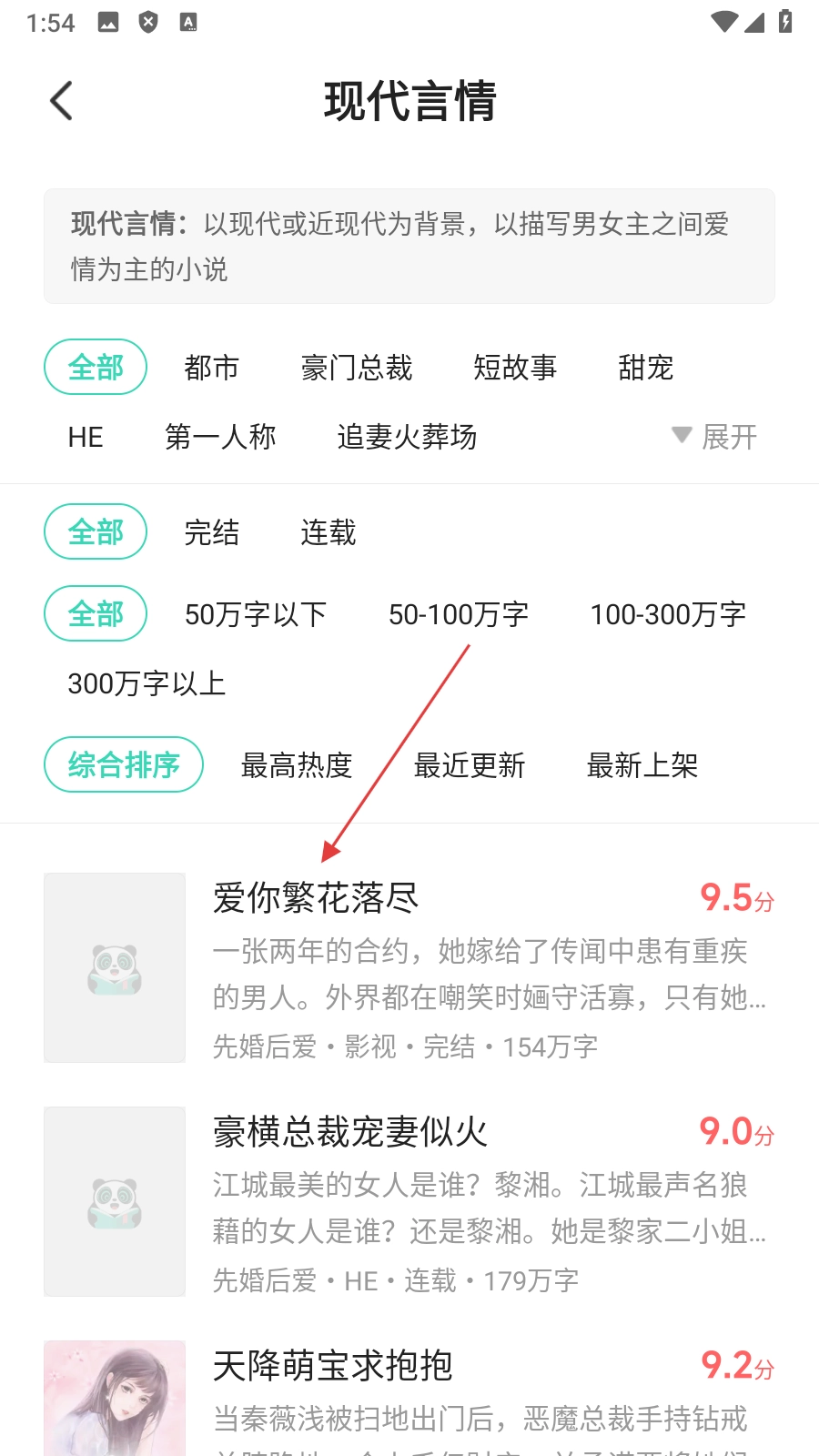Screen dimensions: 819x1456
Task: Select the HE tag
Action: pyautogui.click(x=86, y=437)
